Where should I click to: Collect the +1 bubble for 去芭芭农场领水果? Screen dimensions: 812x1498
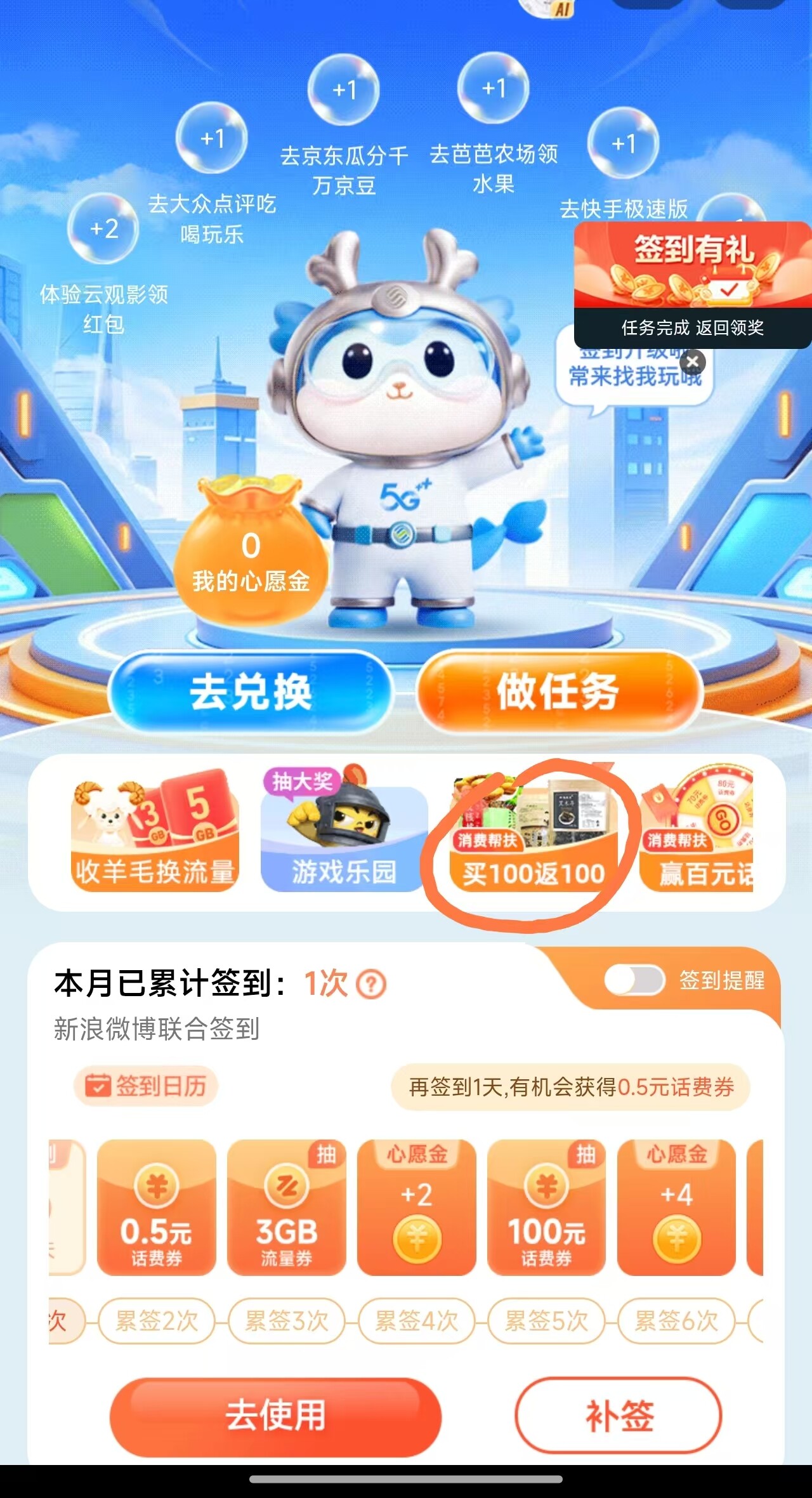[494, 88]
